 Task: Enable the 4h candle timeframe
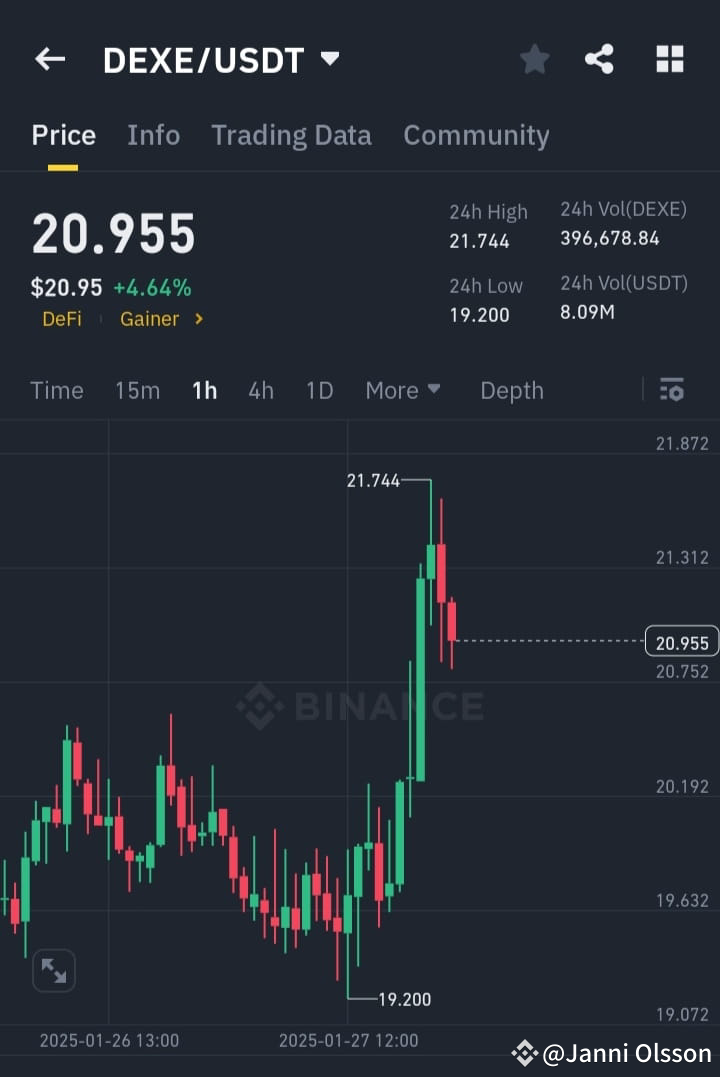(x=260, y=390)
